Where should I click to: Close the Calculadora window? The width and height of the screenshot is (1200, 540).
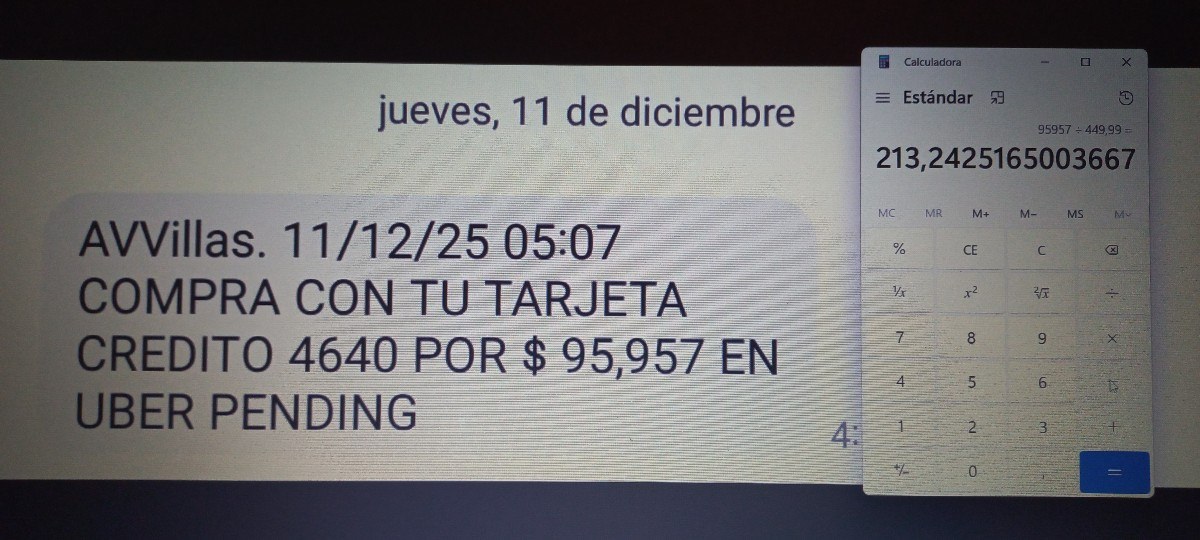1126,62
